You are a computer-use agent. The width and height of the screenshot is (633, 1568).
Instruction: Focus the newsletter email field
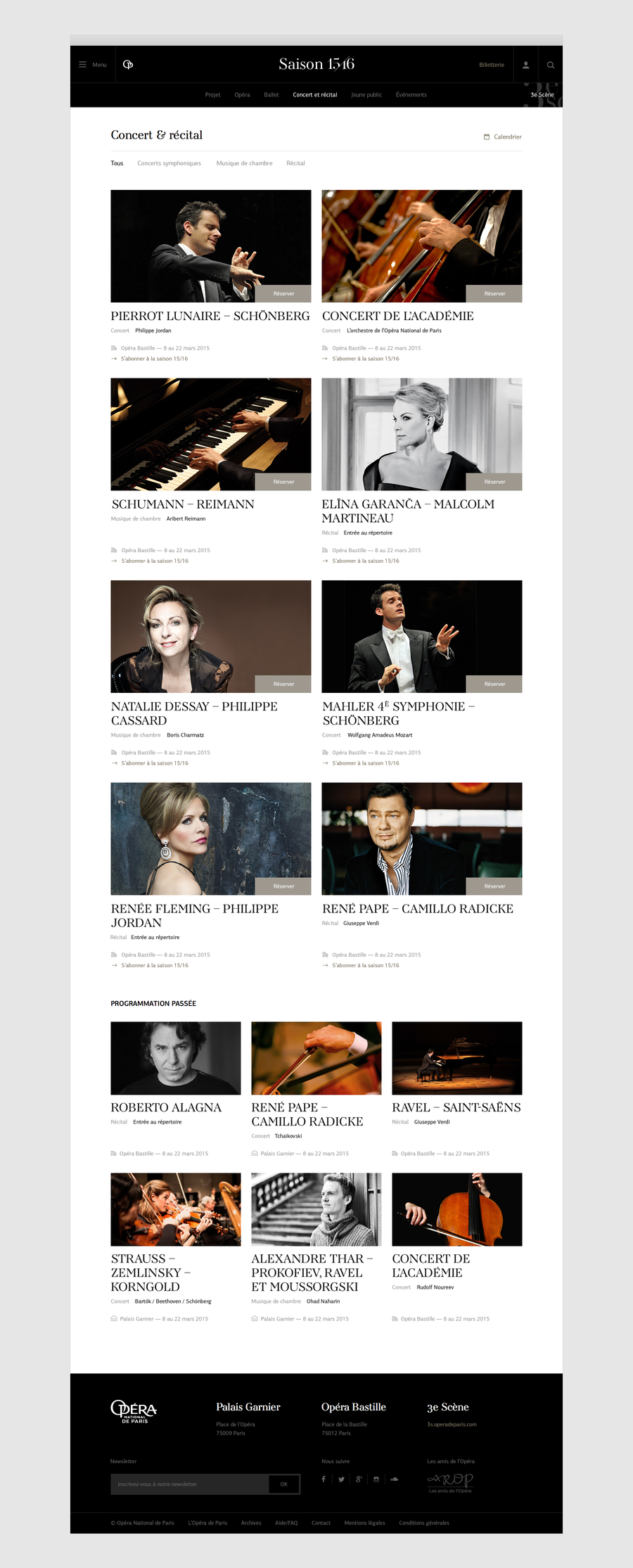pyautogui.click(x=190, y=1484)
